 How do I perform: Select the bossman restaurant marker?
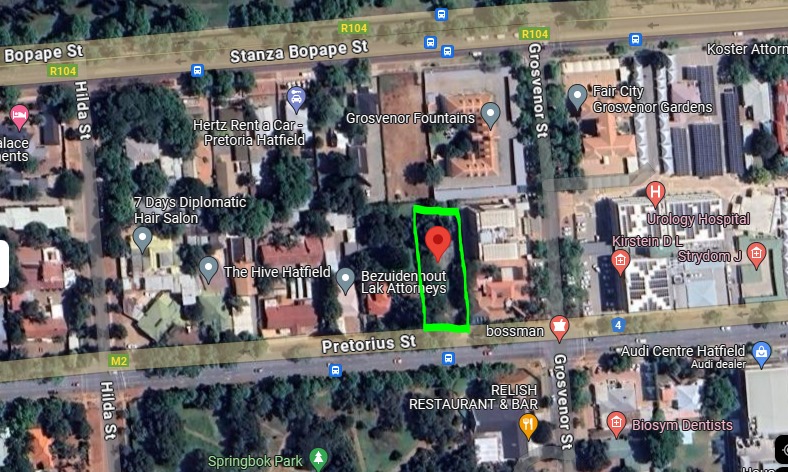560,326
